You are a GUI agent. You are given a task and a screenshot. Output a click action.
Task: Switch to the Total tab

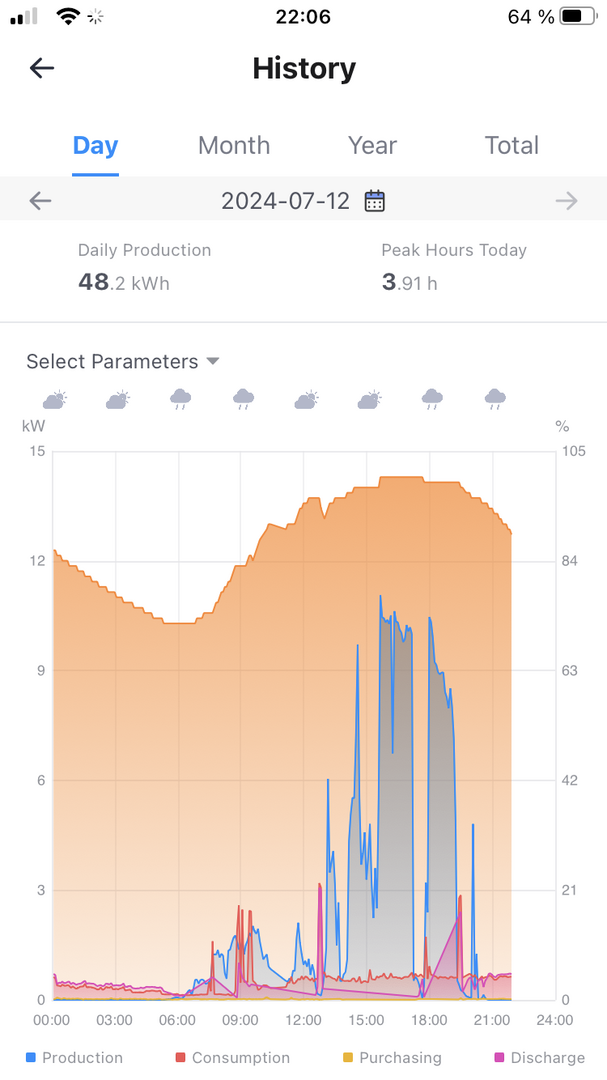click(511, 145)
